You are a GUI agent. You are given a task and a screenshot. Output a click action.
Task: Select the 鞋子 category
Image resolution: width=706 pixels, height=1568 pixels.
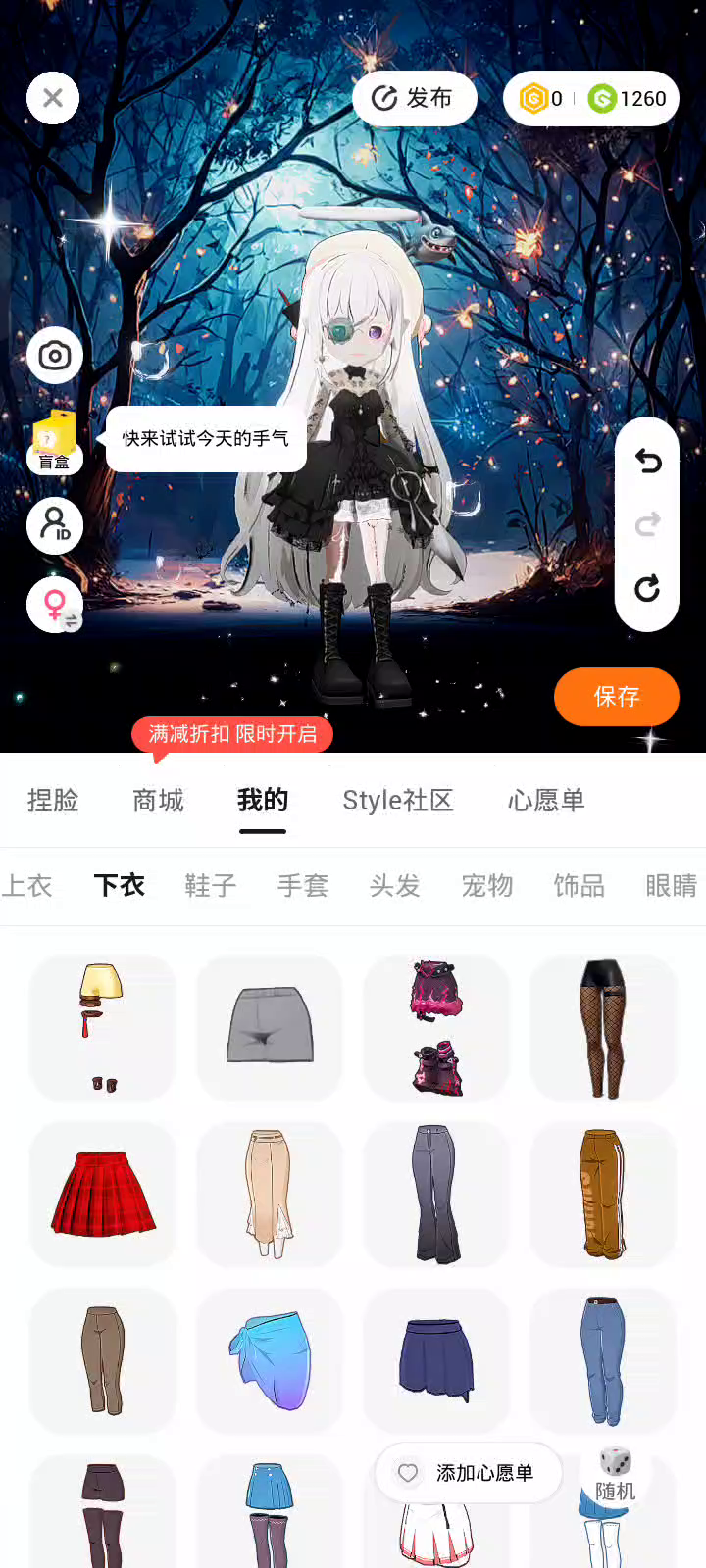tap(211, 886)
